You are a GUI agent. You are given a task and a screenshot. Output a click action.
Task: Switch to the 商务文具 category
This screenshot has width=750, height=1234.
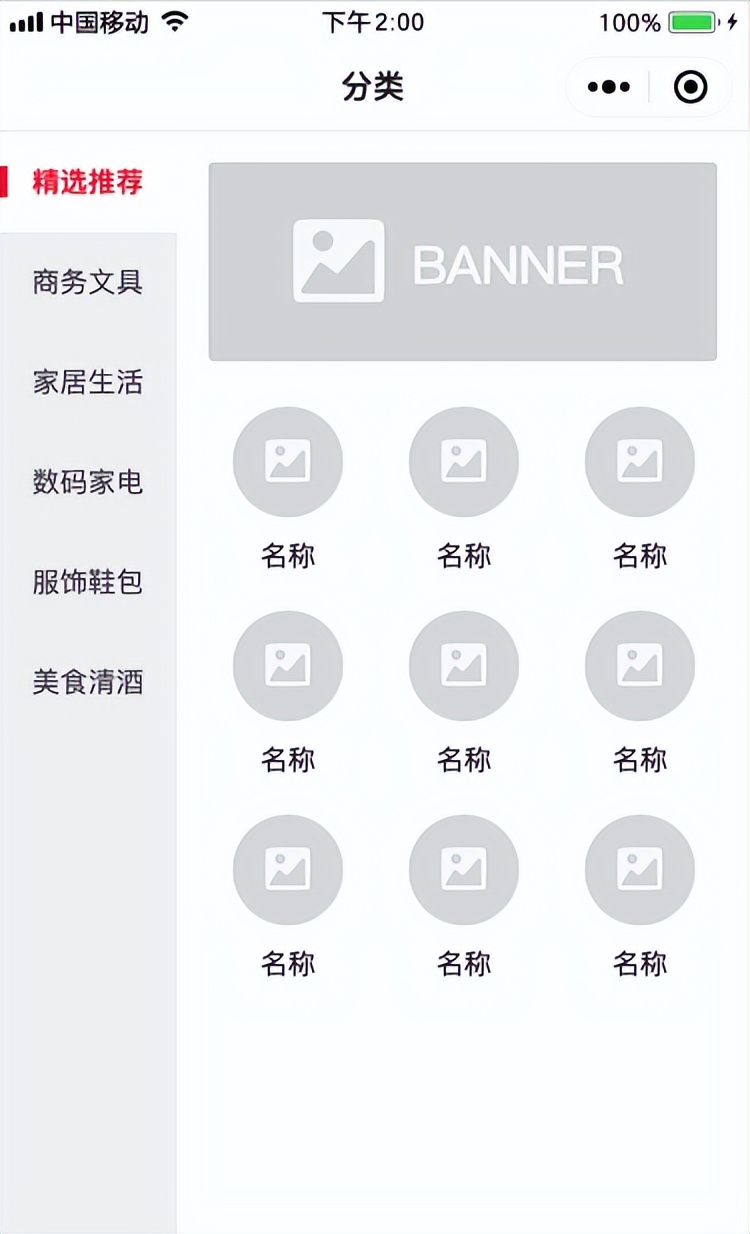[88, 283]
